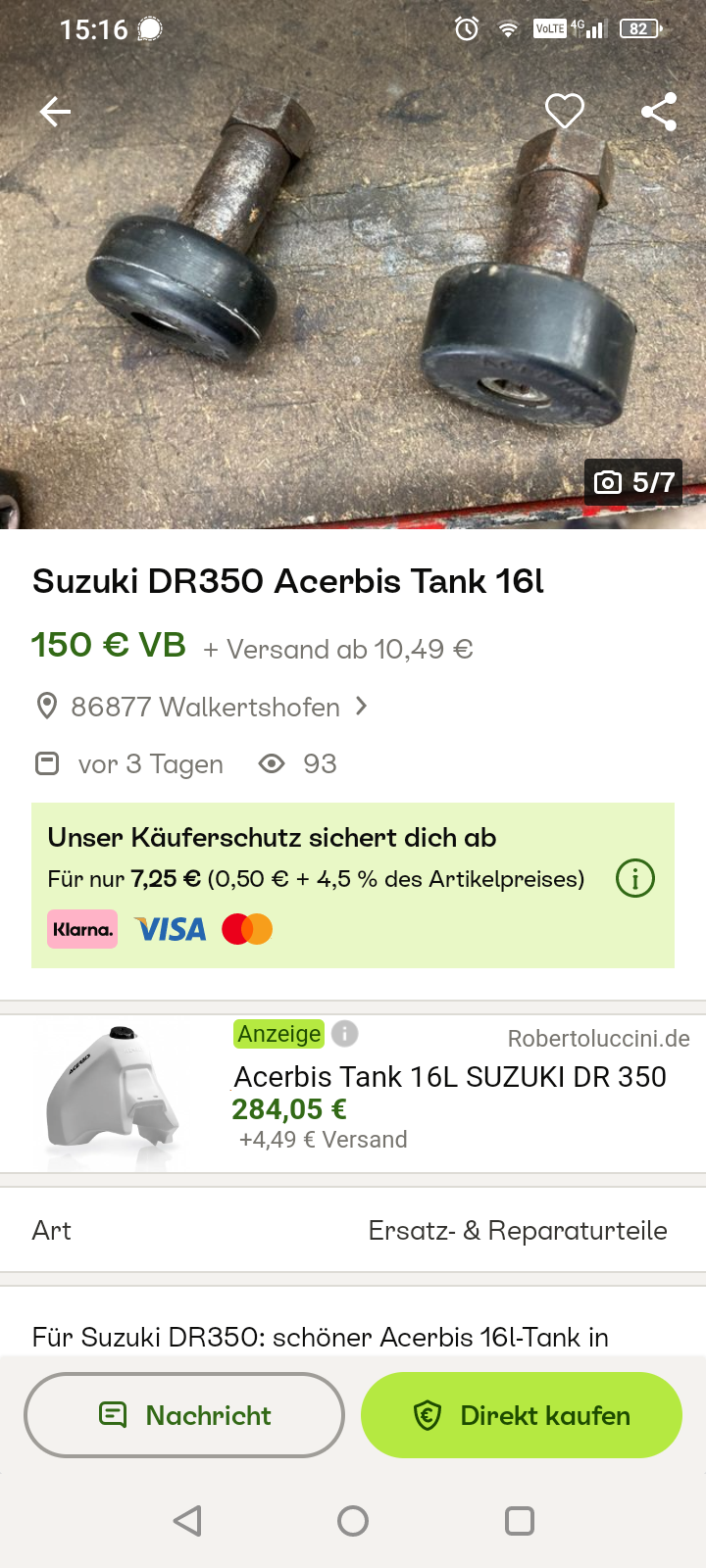
Task: Tap the ad info icon beside Anzeige
Action: coord(345,1034)
